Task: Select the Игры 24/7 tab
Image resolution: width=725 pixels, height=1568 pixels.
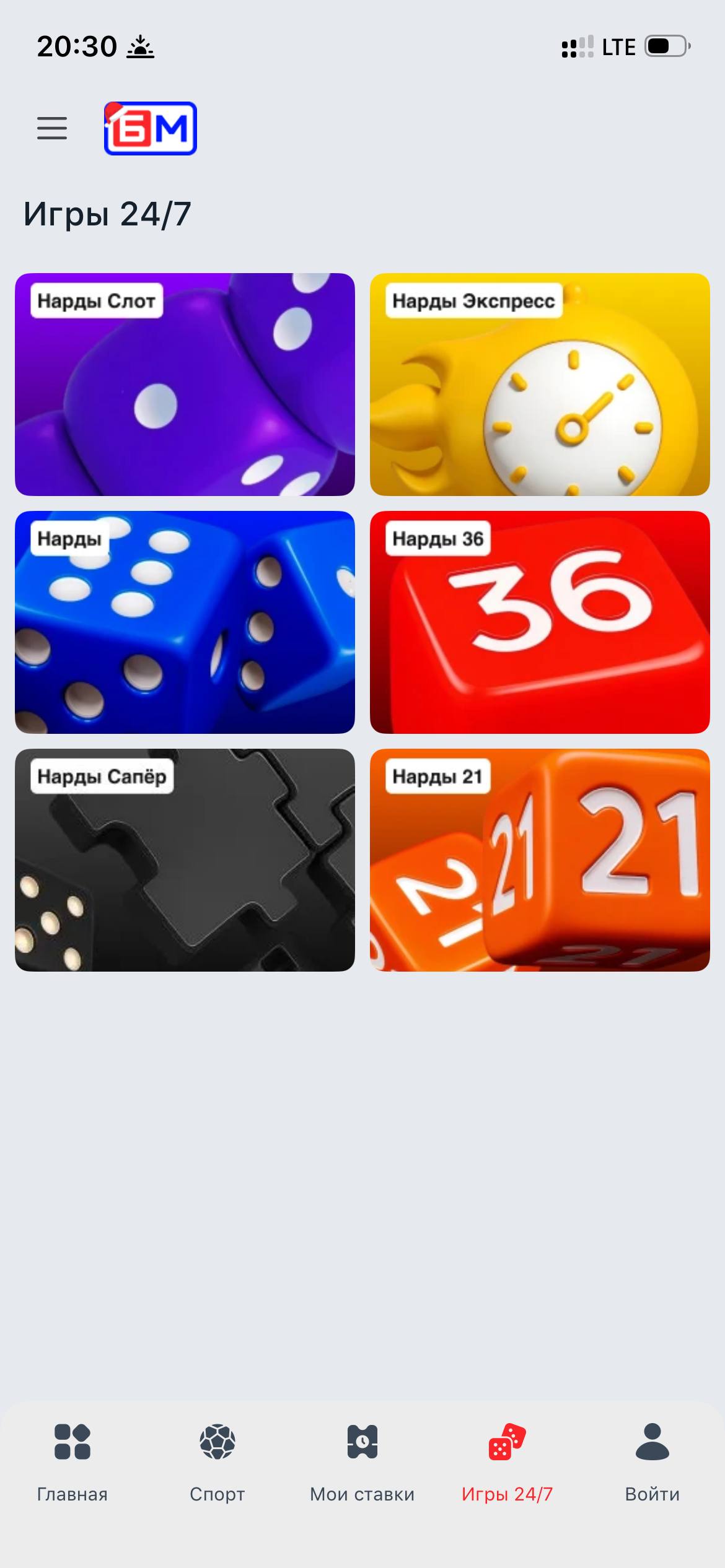Action: click(507, 1463)
